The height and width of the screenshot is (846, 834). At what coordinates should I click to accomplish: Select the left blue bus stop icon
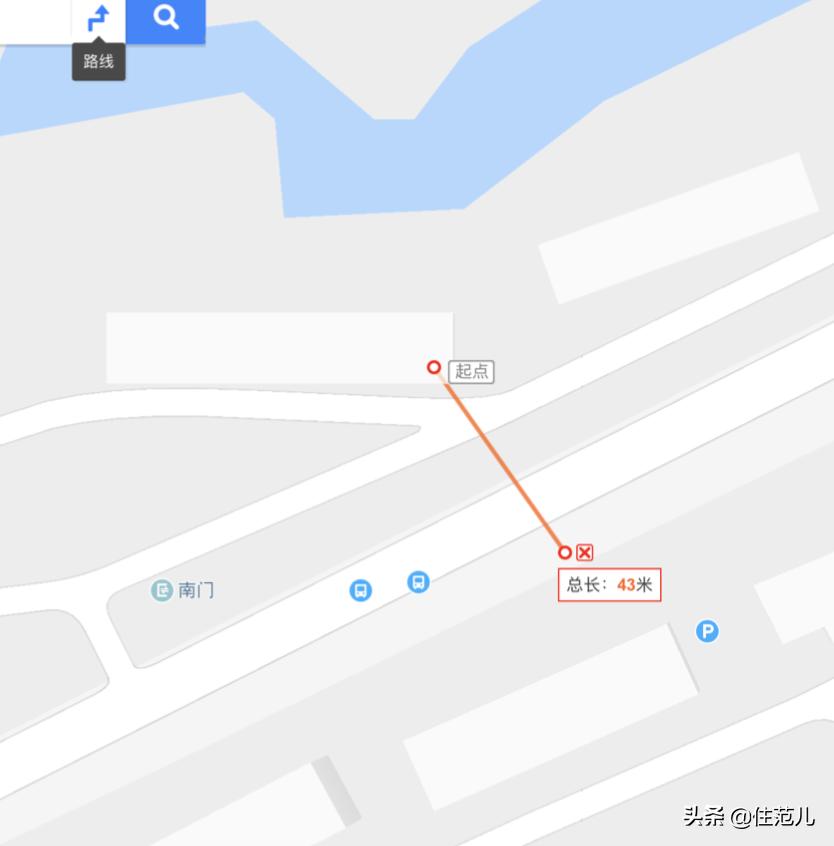(360, 590)
